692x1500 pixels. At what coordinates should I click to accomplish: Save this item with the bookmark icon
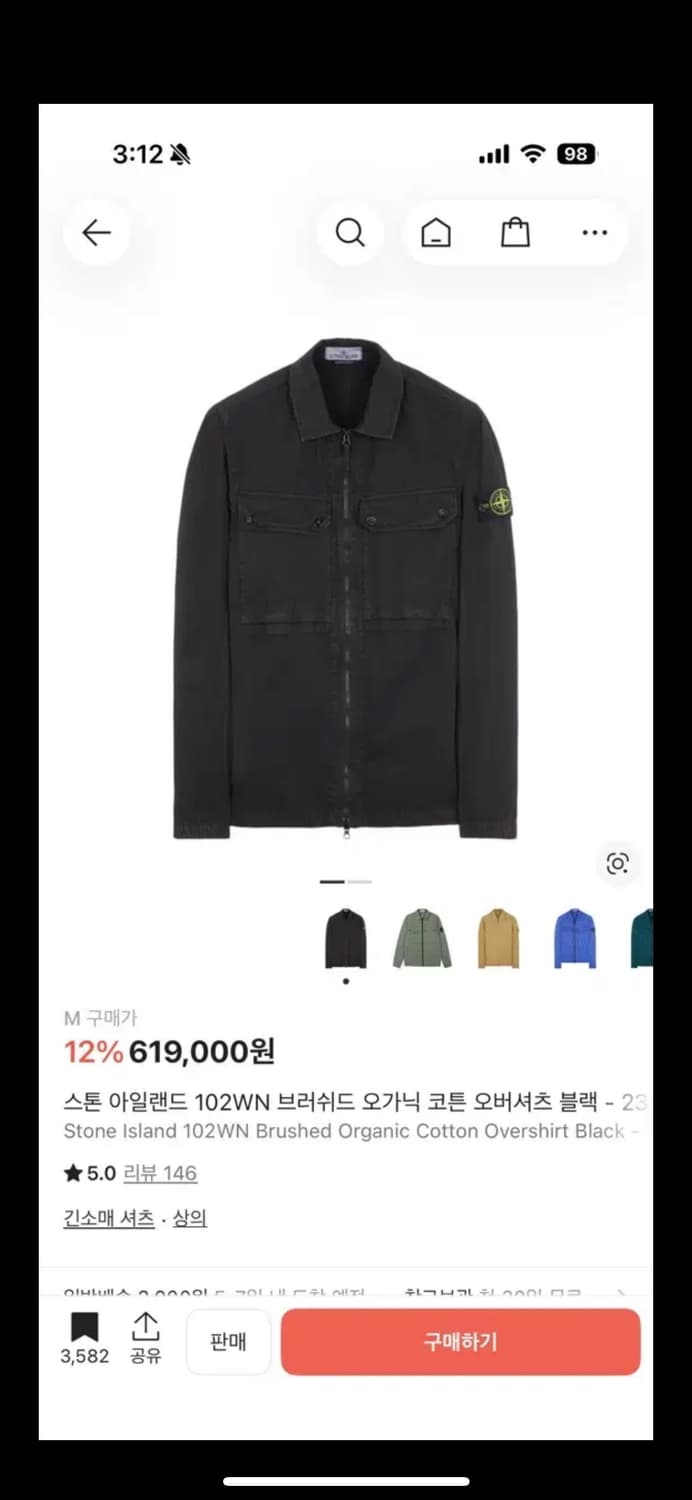coord(85,1329)
